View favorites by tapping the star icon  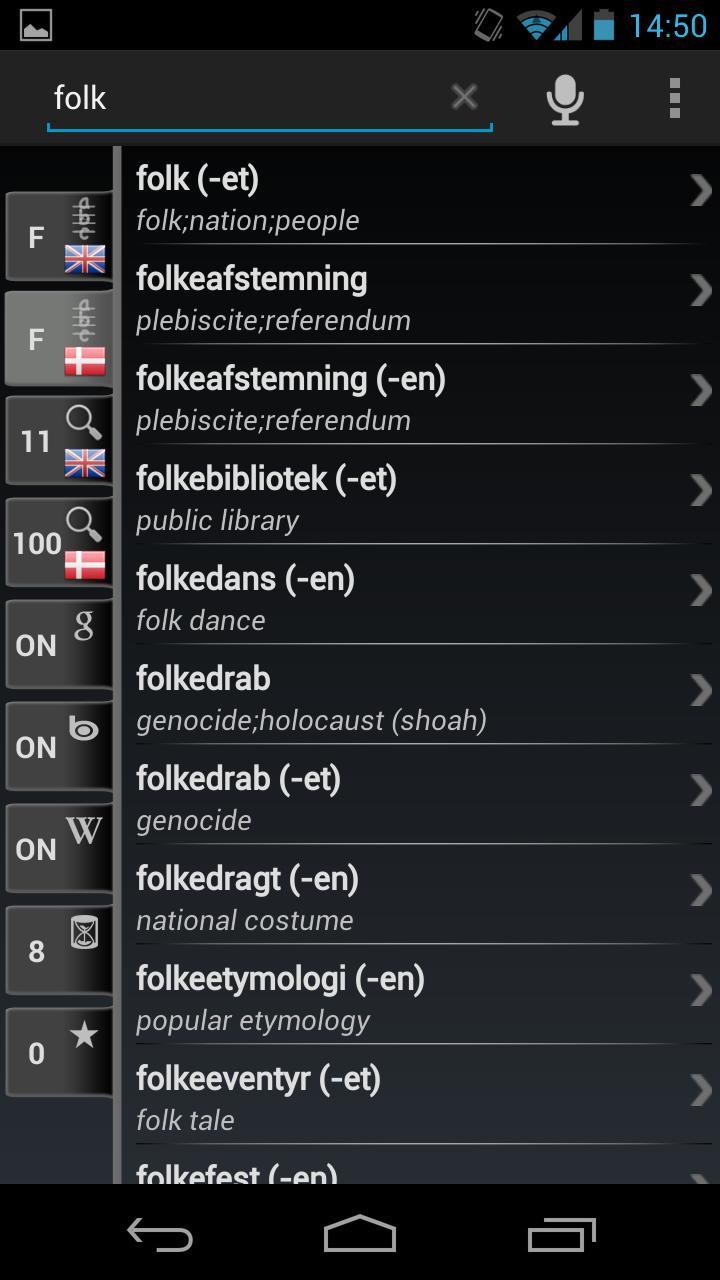(x=57, y=1050)
